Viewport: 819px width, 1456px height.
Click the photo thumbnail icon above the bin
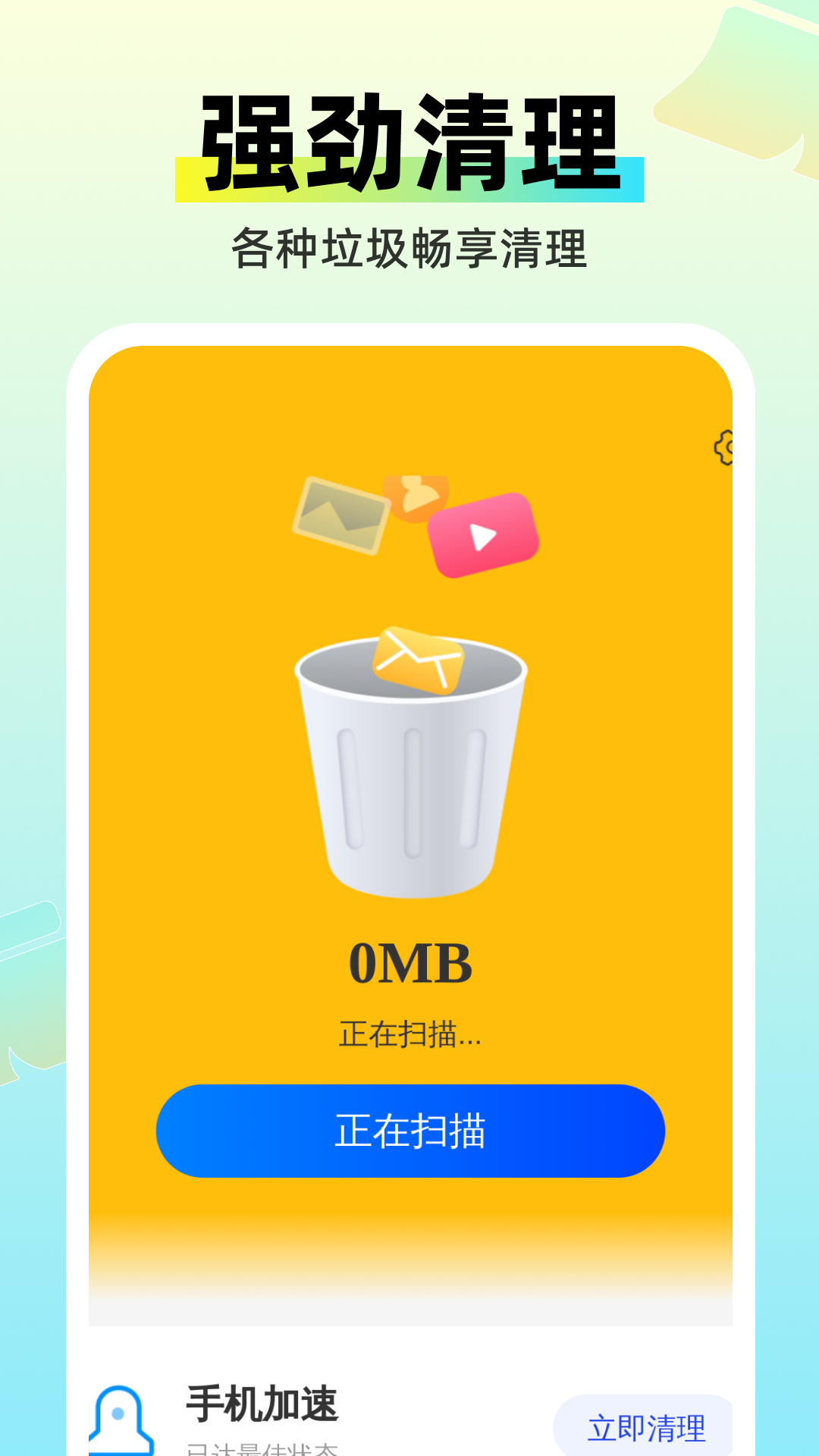[x=343, y=516]
